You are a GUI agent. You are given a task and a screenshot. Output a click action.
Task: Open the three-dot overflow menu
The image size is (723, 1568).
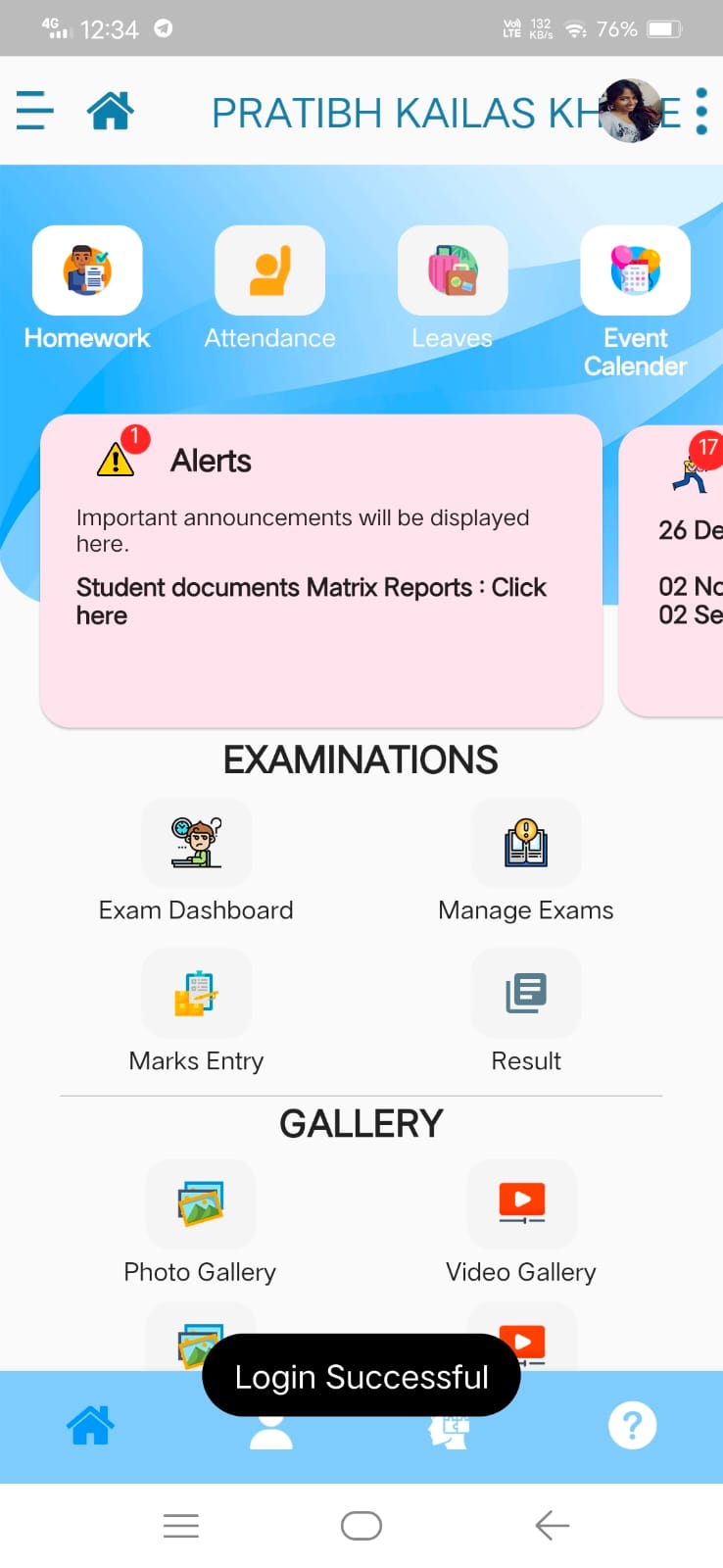pos(701,111)
